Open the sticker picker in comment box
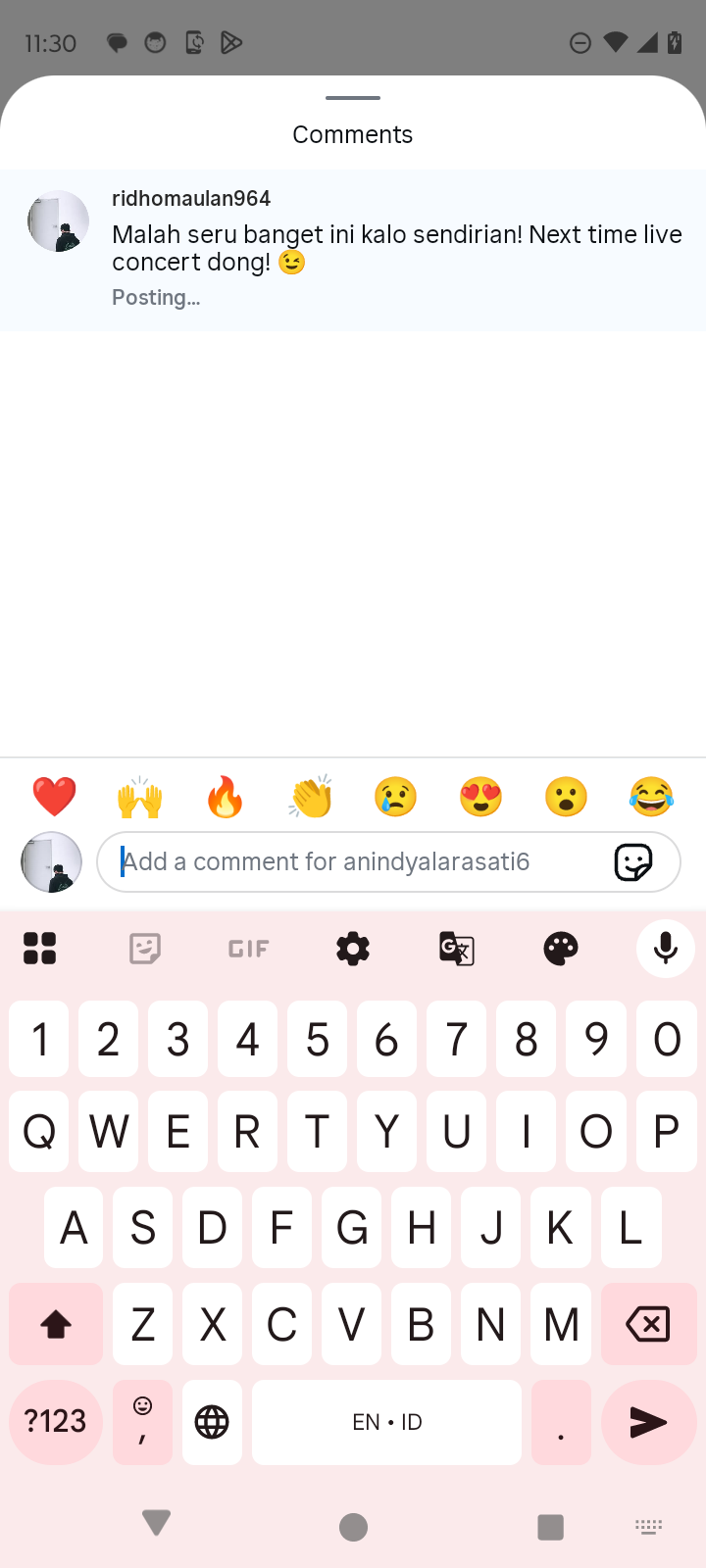The image size is (706, 1568). pyautogui.click(x=633, y=862)
